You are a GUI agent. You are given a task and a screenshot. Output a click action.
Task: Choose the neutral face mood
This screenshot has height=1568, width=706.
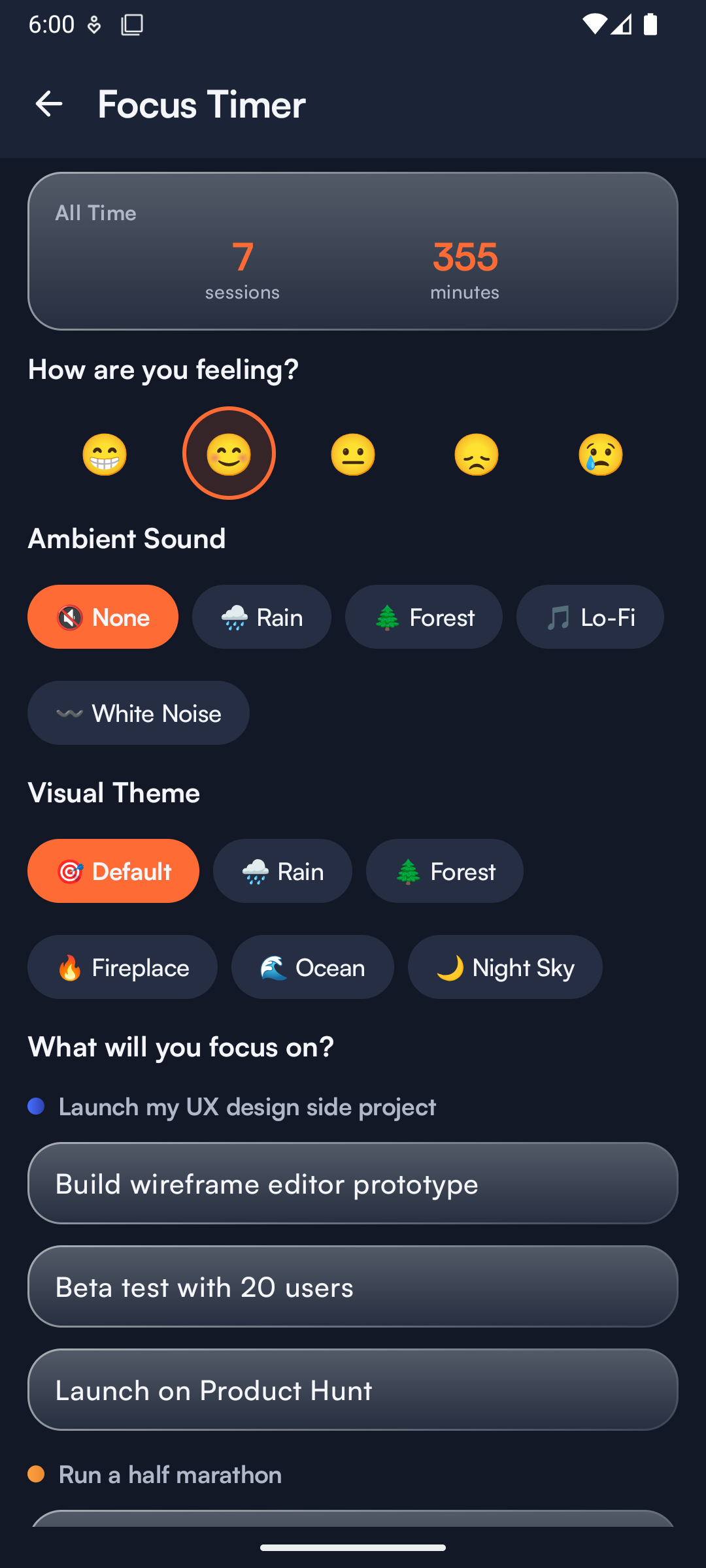click(x=353, y=454)
